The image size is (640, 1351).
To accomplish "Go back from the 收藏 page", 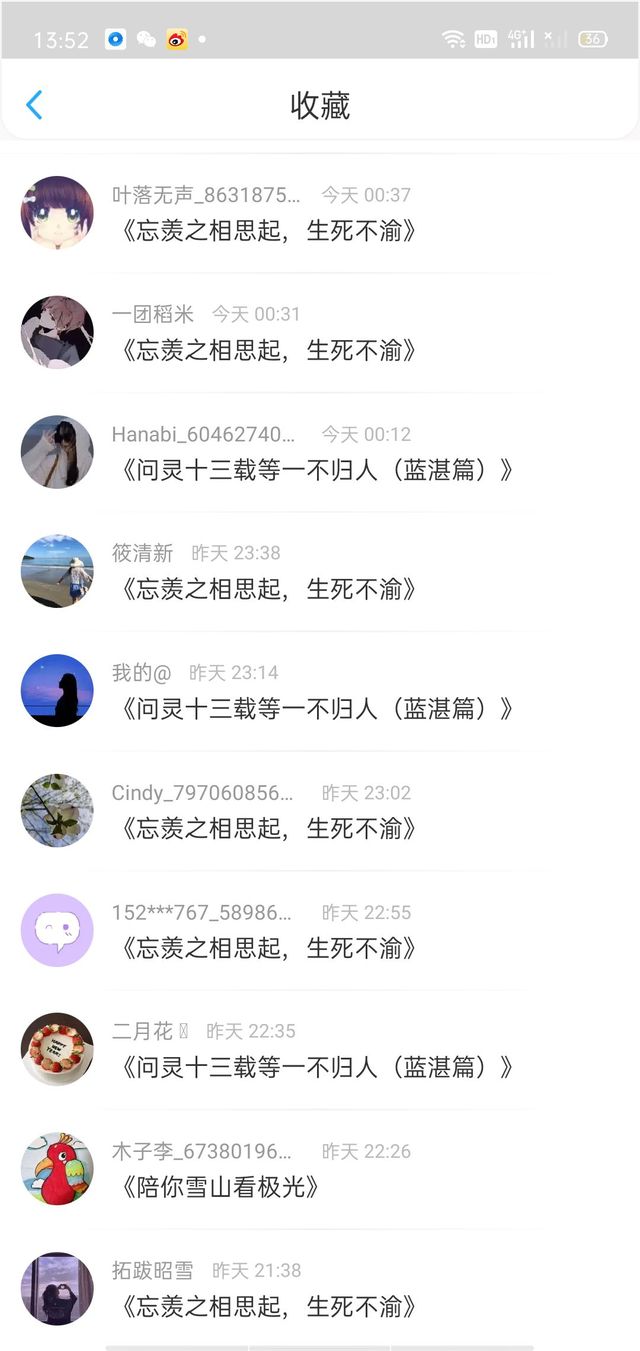I will click(34, 105).
